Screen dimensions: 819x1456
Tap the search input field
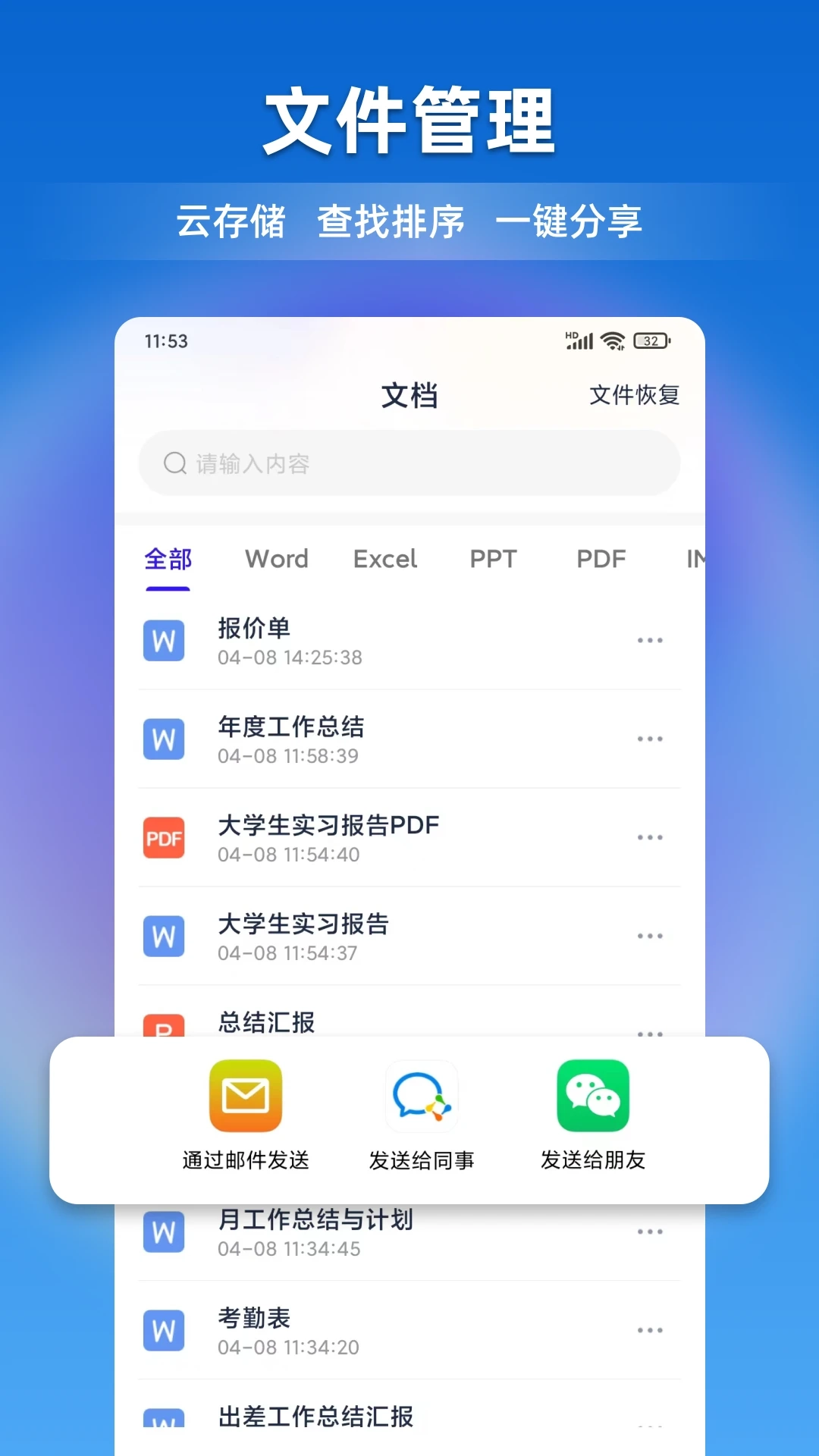click(409, 463)
